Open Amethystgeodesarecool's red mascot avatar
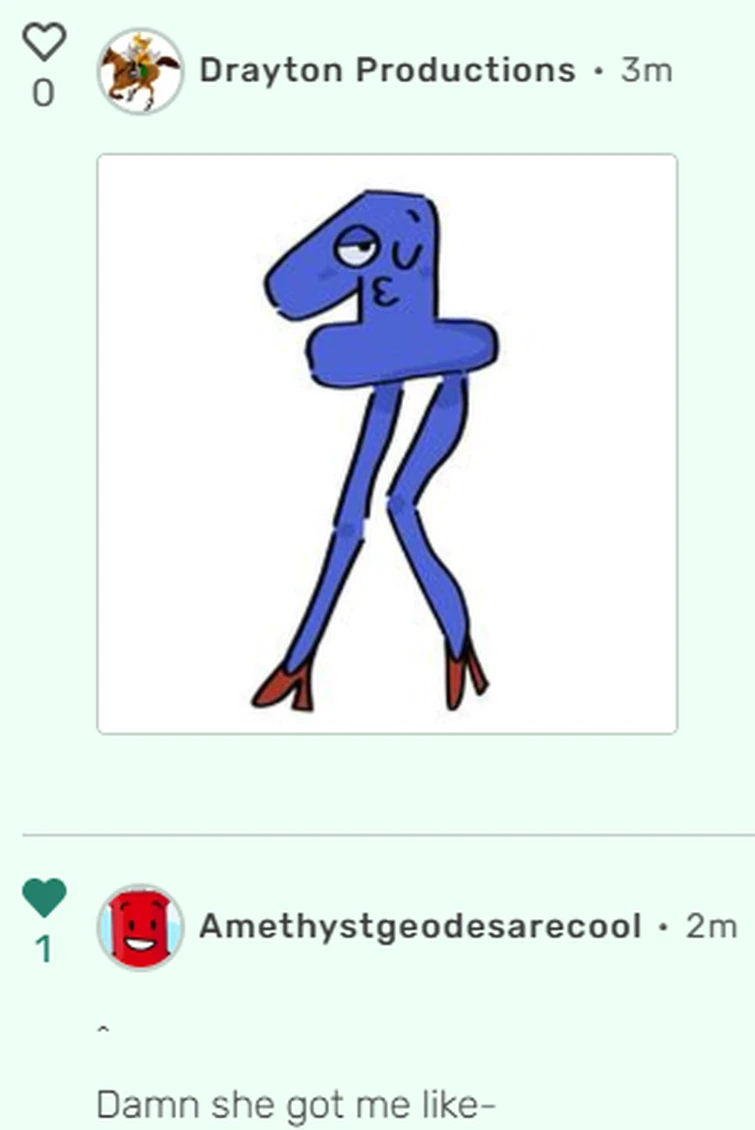The width and height of the screenshot is (755, 1130). click(x=140, y=926)
